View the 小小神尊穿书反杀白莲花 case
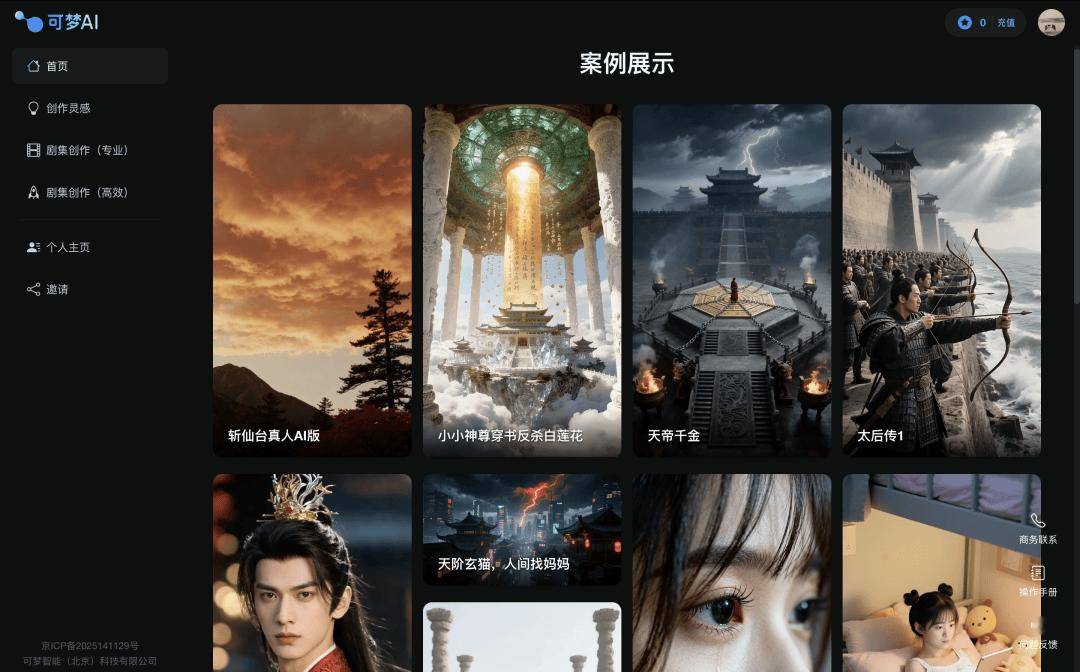 pyautogui.click(x=522, y=280)
